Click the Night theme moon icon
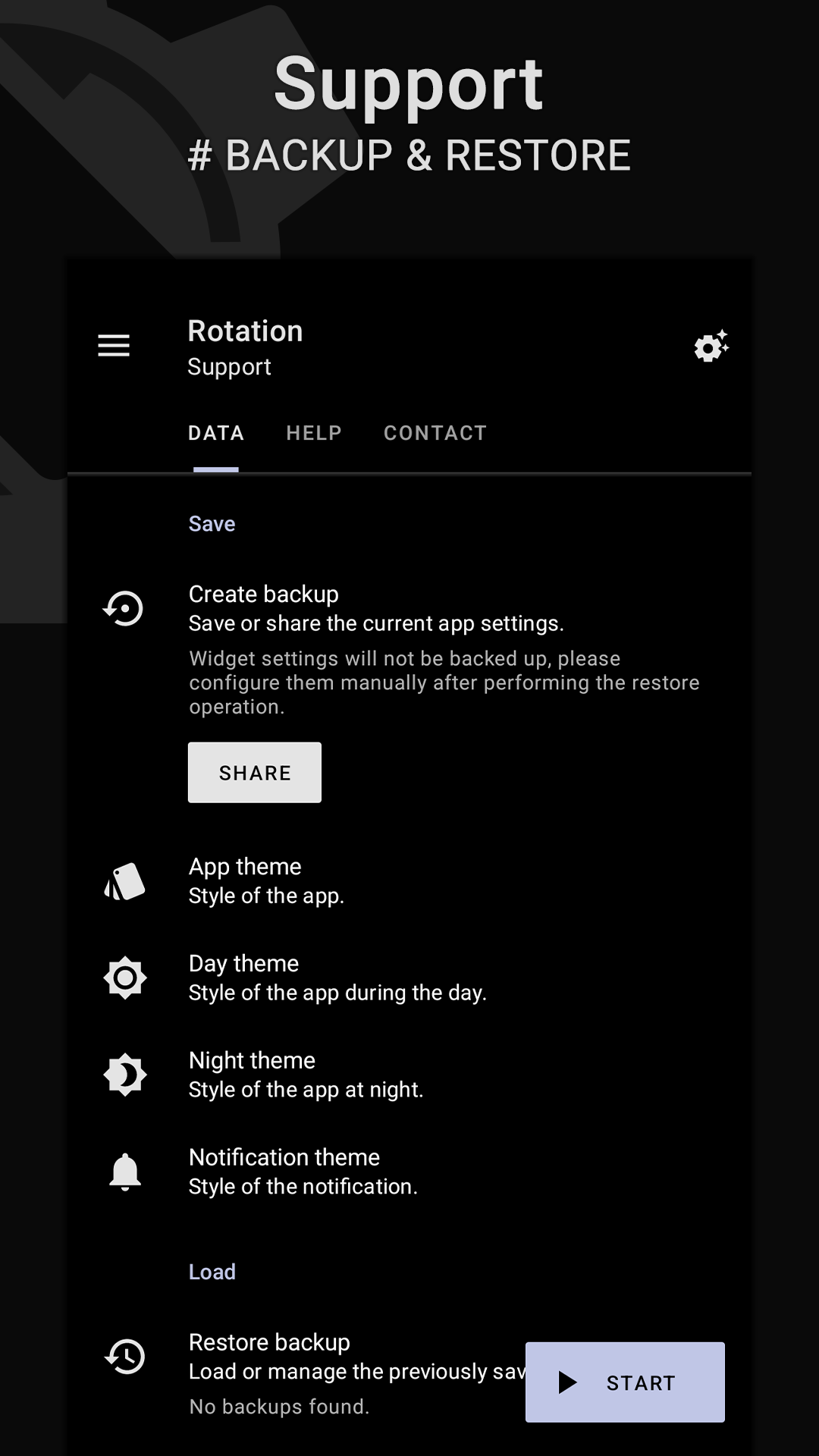The width and height of the screenshot is (819, 1456). pyautogui.click(x=125, y=1073)
